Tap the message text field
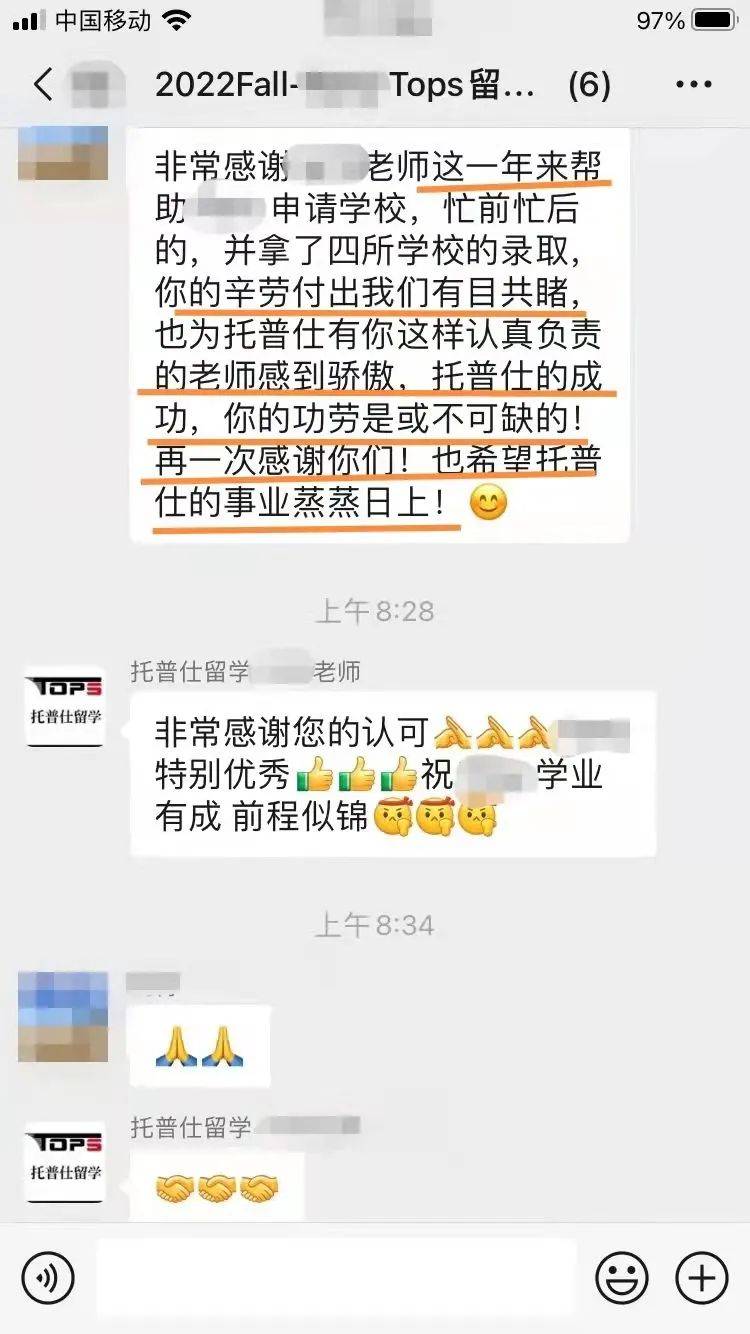This screenshot has width=750, height=1334. (336, 1277)
